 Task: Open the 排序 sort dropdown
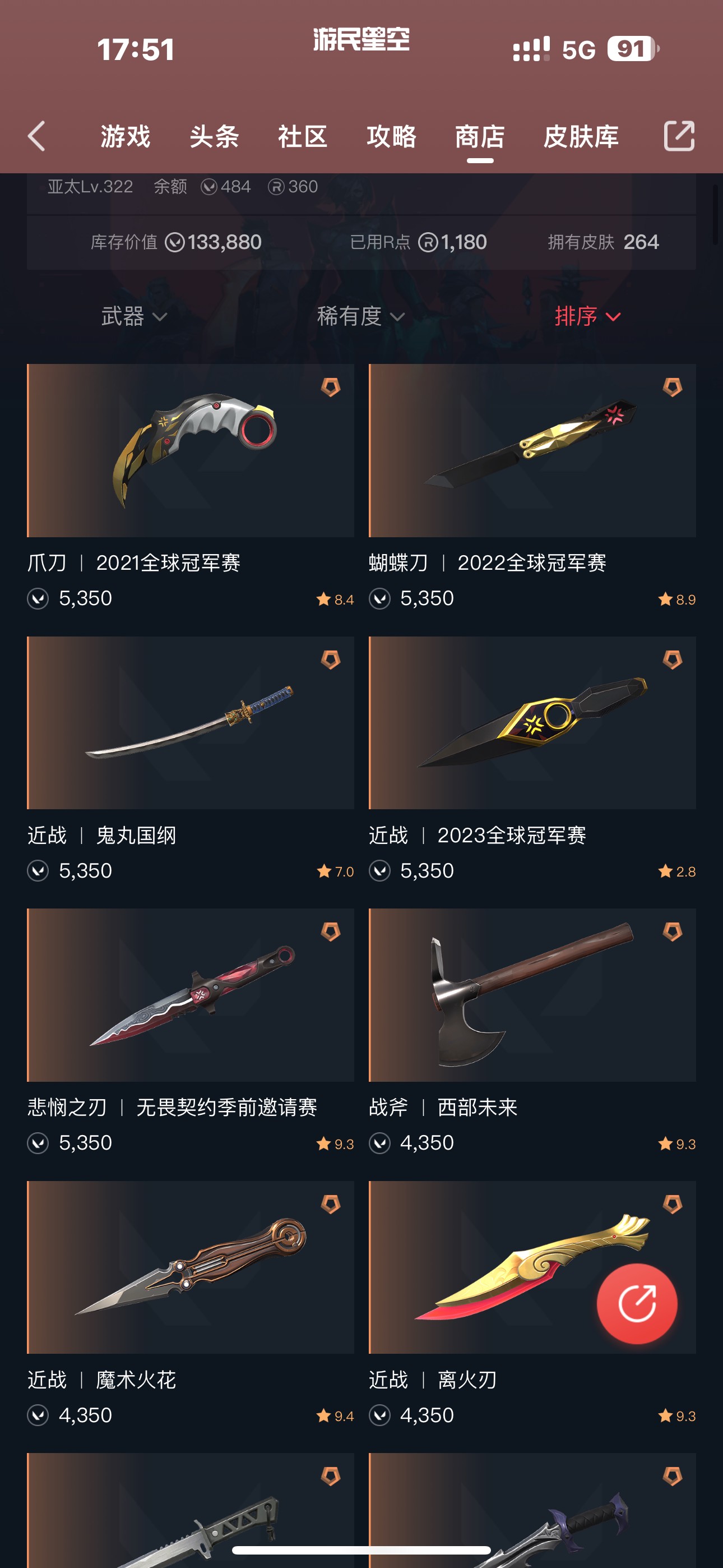tap(587, 316)
